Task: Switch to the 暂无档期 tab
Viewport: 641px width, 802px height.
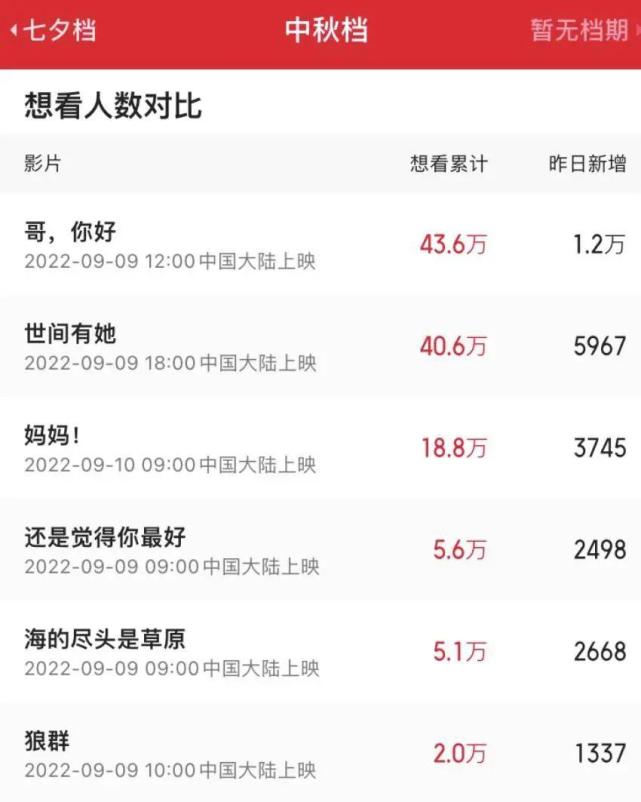Action: pos(580,30)
